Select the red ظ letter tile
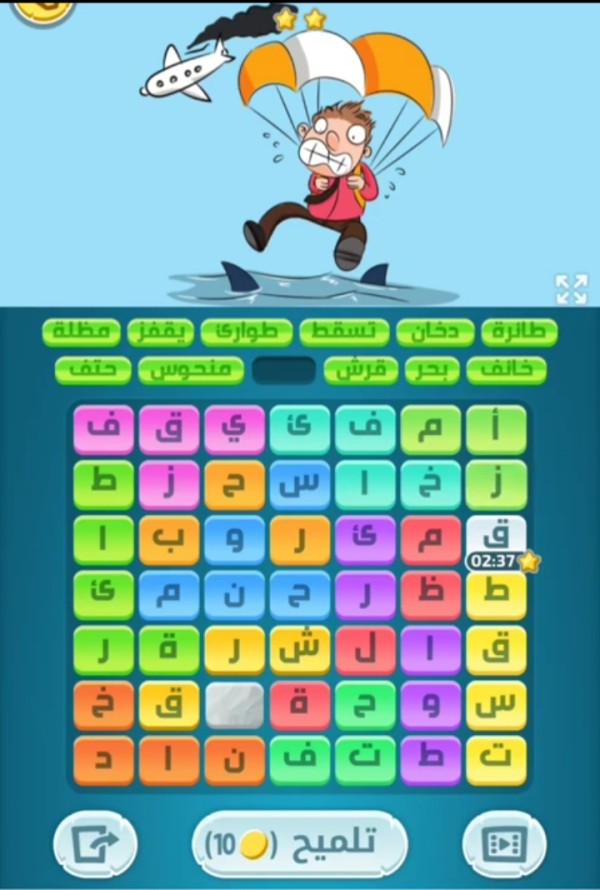This screenshot has width=600, height=890. coord(431,595)
